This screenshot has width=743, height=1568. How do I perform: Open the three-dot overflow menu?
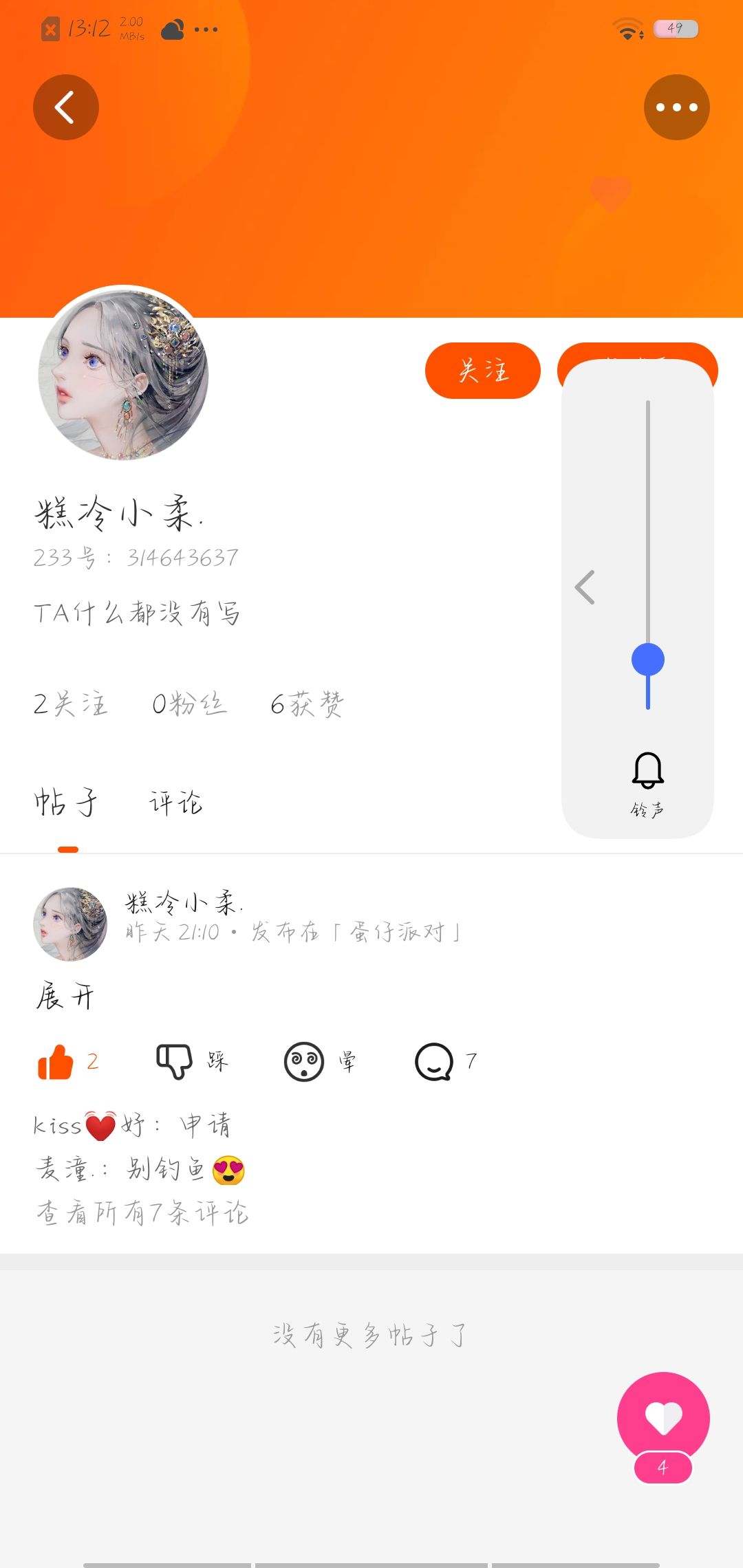[676, 107]
